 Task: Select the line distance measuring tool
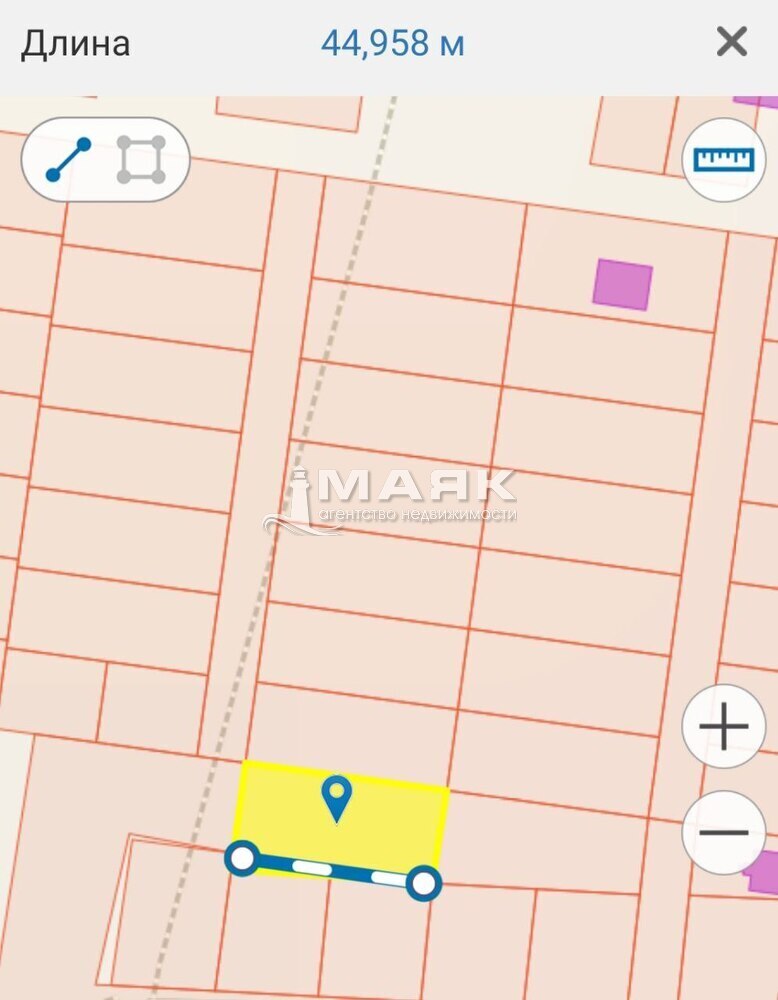[x=68, y=159]
